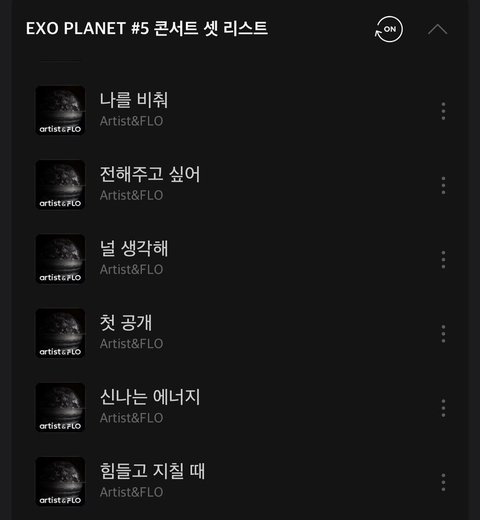
Task: Open more options for 나를 비춰
Action: (x=443, y=111)
